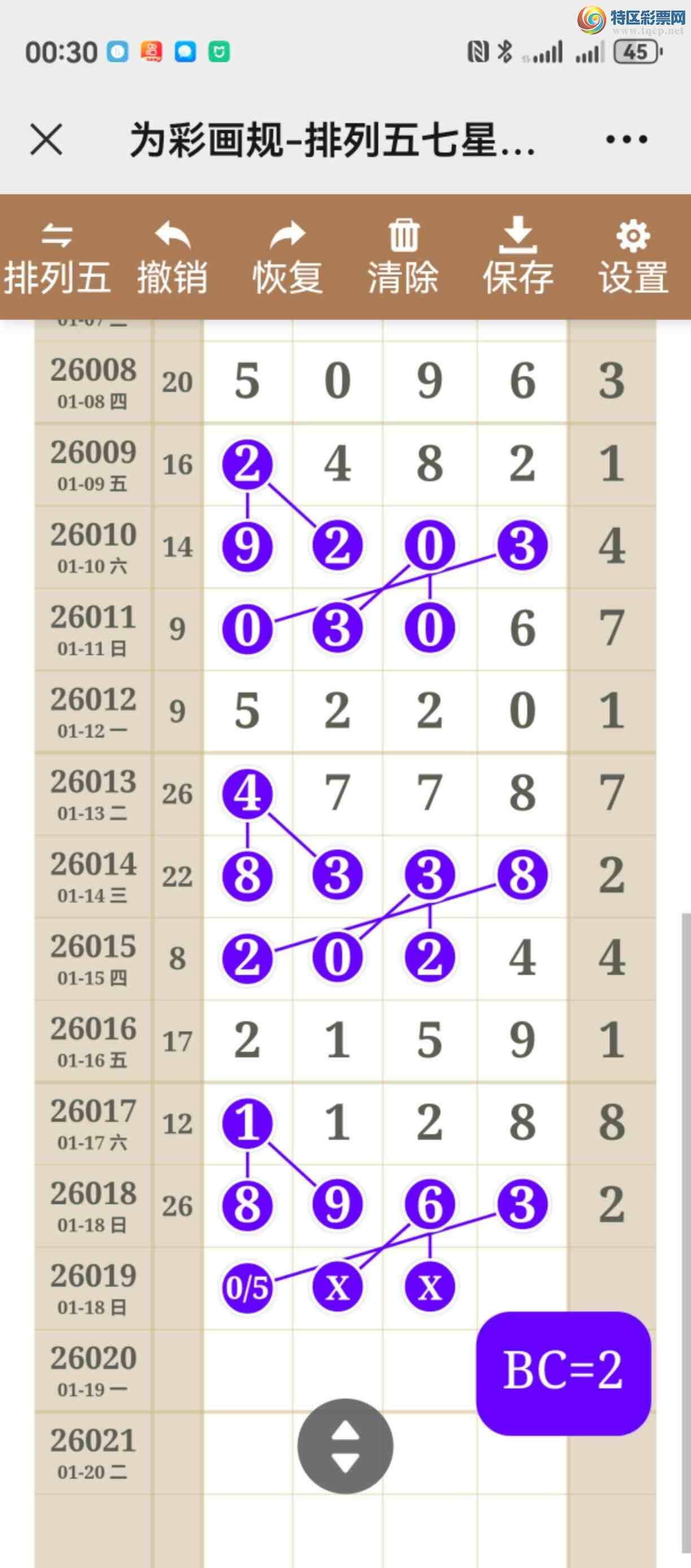The width and height of the screenshot is (691, 1568).
Task: Switch lottery type via 排列五
Action: pos(57,258)
